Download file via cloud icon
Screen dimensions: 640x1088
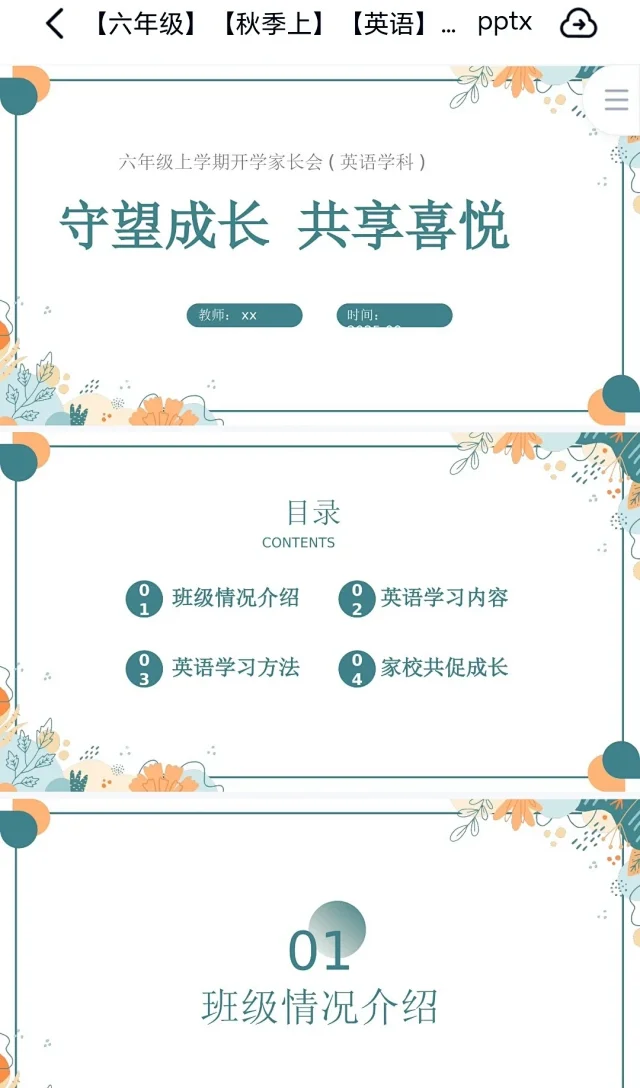[x=578, y=24]
